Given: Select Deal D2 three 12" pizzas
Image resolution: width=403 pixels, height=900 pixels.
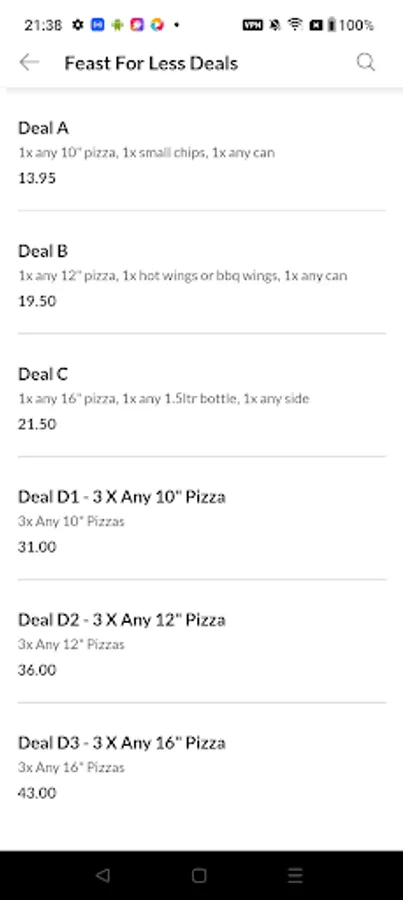Looking at the screenshot, I should 202,644.
